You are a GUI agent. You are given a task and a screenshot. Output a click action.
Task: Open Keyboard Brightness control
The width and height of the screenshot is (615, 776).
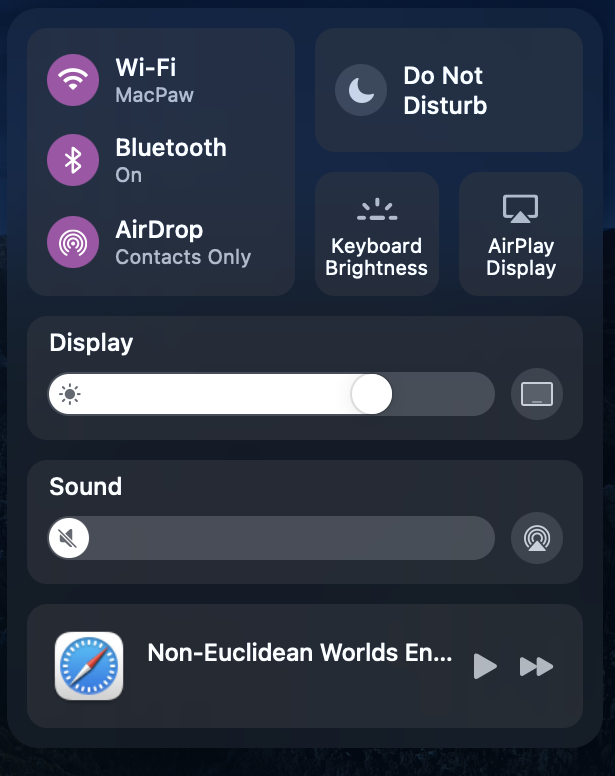[x=377, y=234]
